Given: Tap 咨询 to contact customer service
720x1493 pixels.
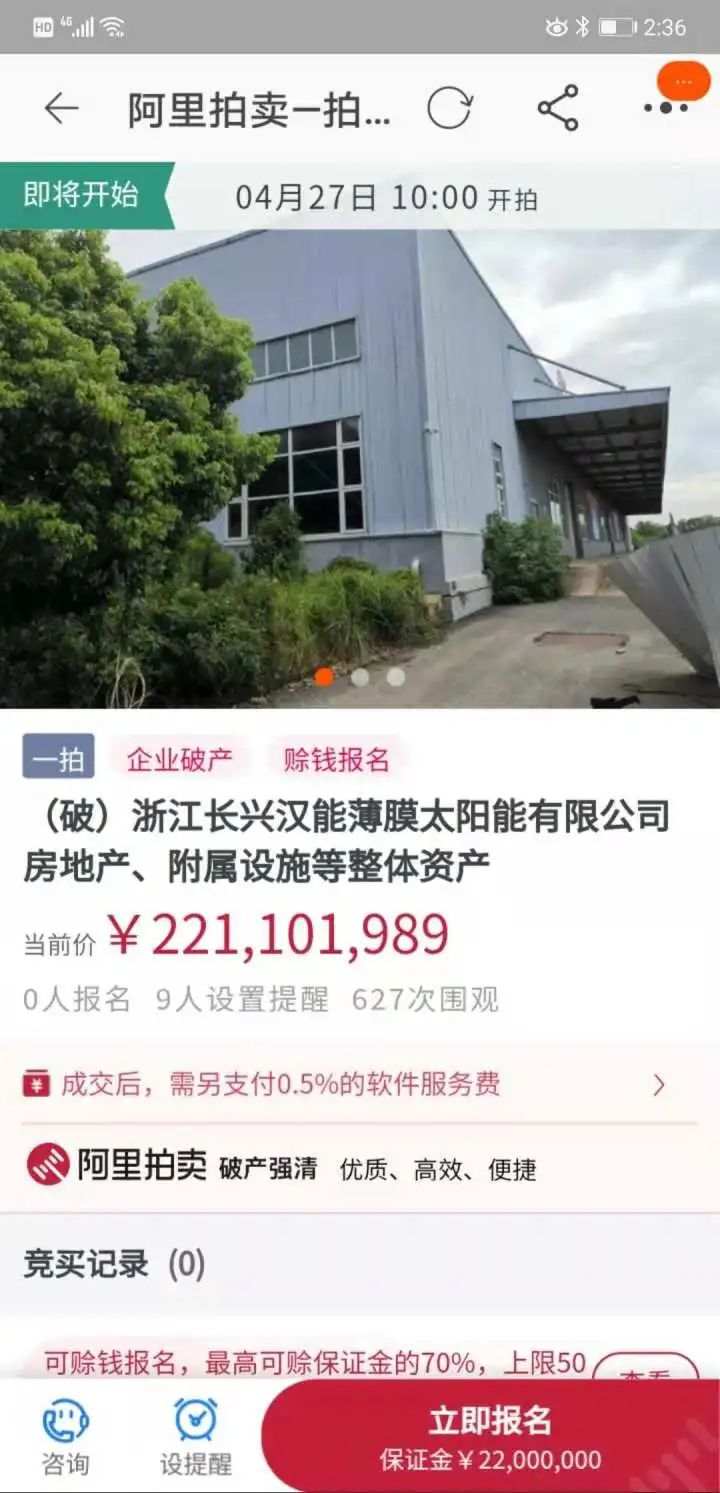Looking at the screenshot, I should [x=65, y=1437].
